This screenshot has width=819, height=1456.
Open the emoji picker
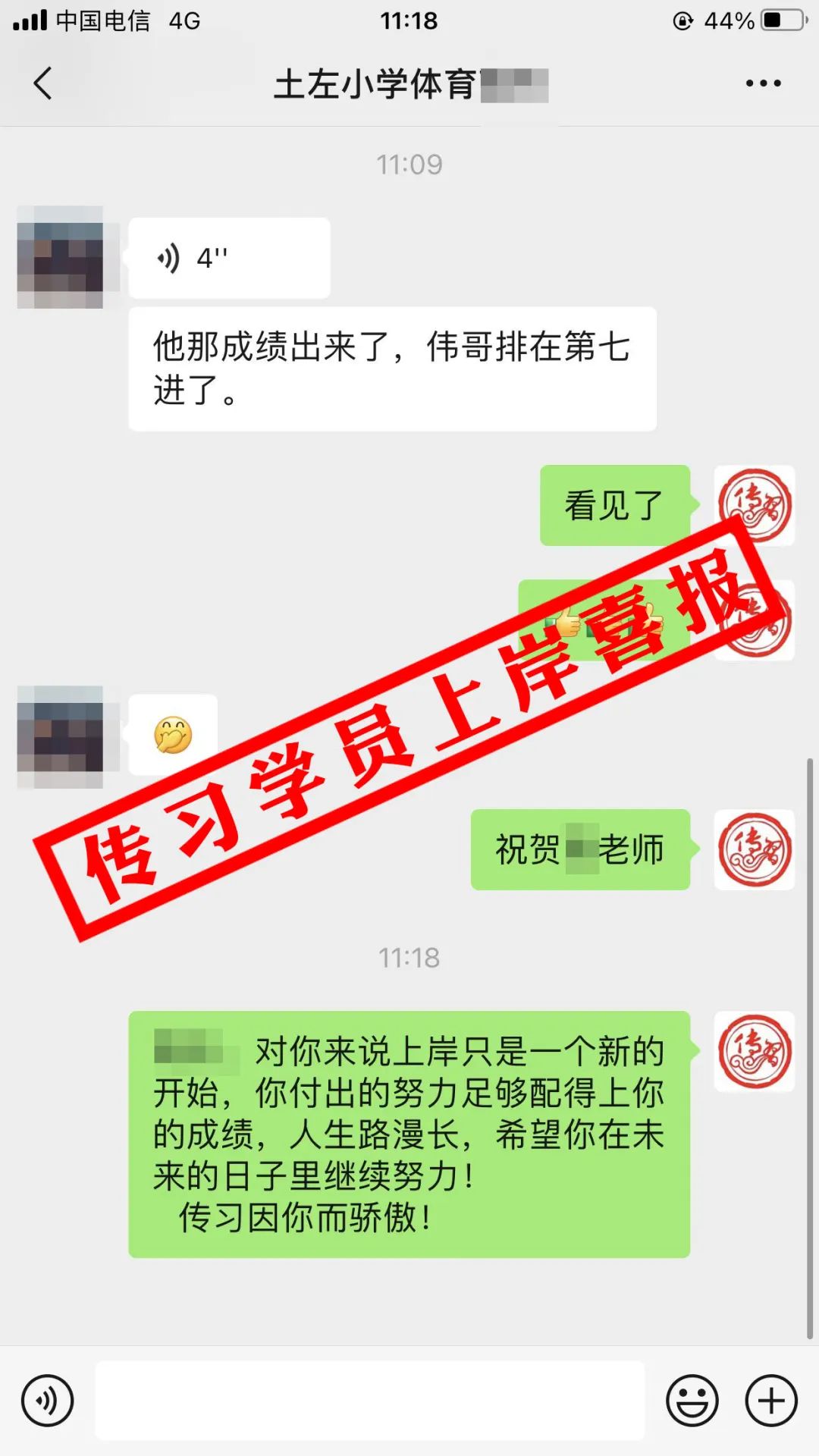[x=692, y=1401]
